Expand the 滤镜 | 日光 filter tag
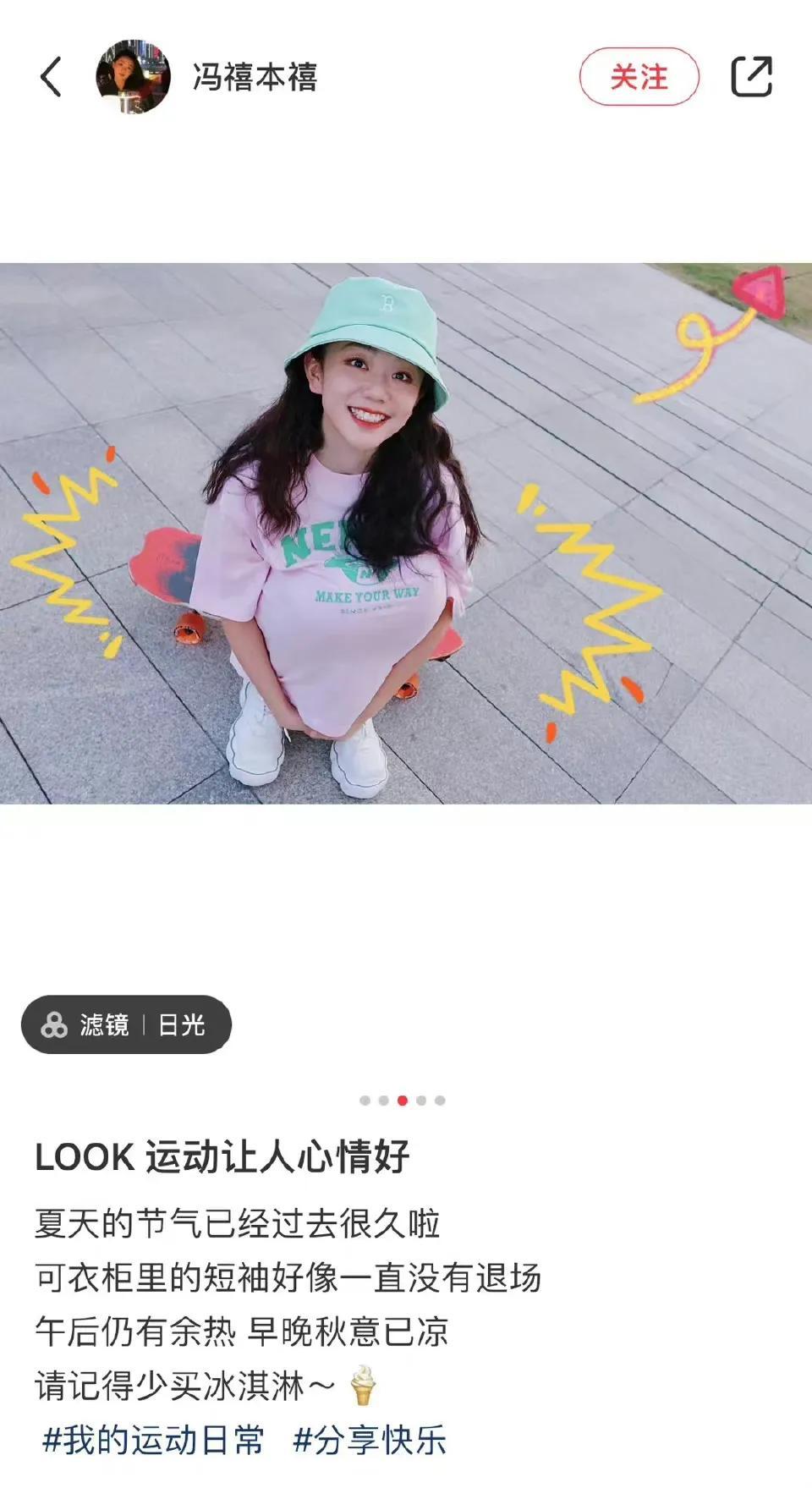Viewport: 812px width, 1488px height. tap(127, 1024)
